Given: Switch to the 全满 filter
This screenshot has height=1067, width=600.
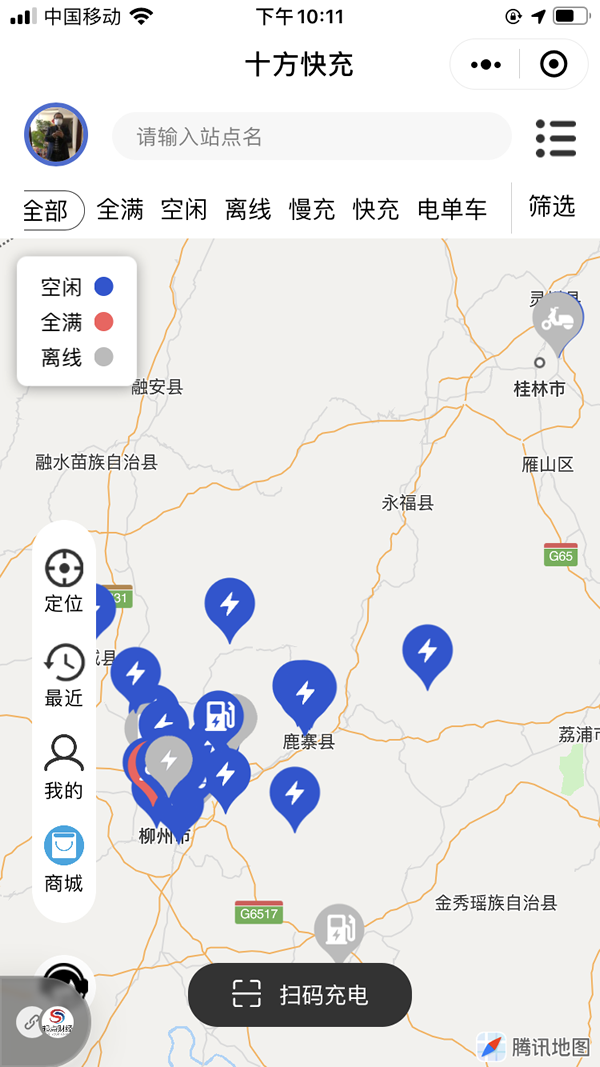Looking at the screenshot, I should click(x=120, y=209).
